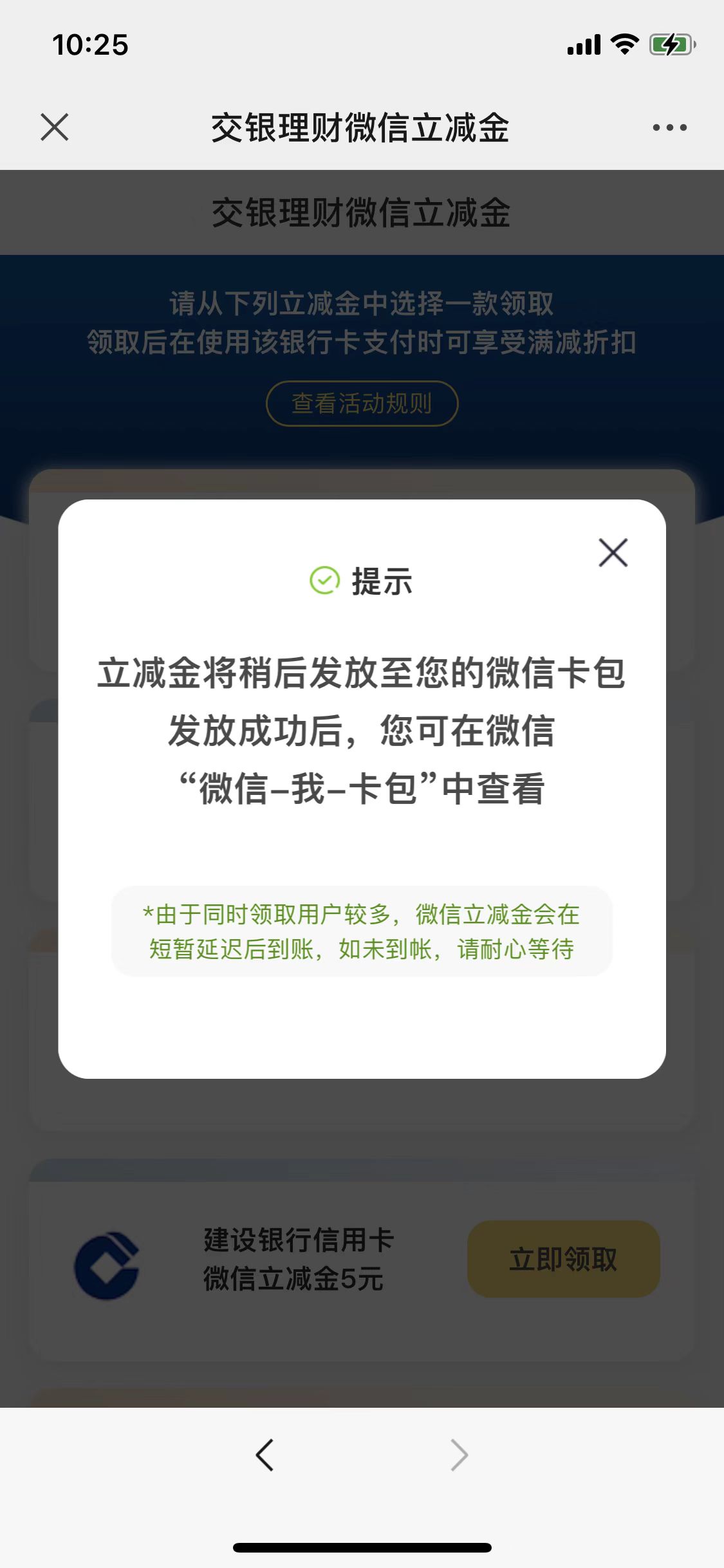Open 查看活动规则 activity rules

point(362,404)
